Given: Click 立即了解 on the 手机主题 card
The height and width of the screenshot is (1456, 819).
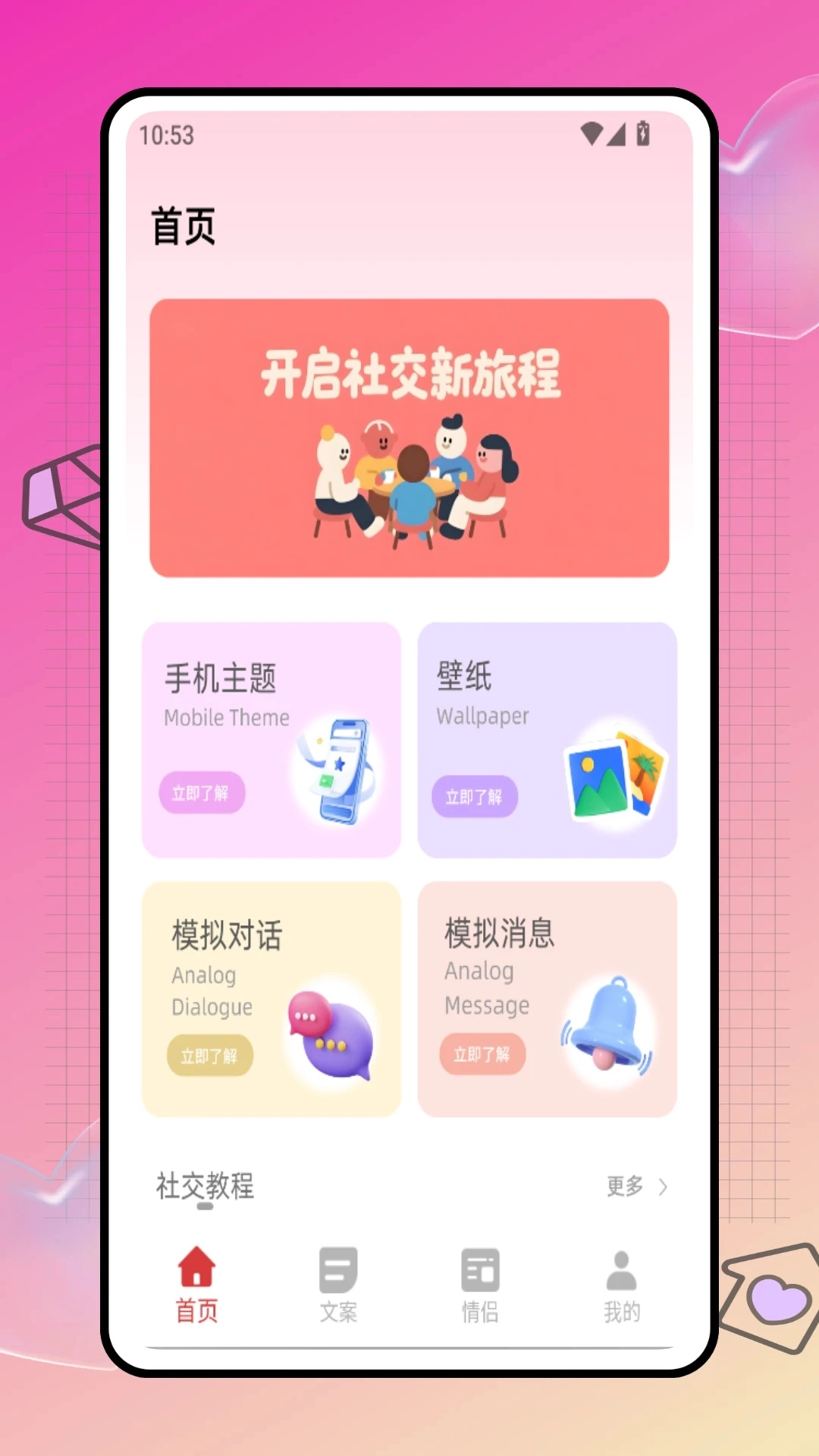Looking at the screenshot, I should pos(202,793).
